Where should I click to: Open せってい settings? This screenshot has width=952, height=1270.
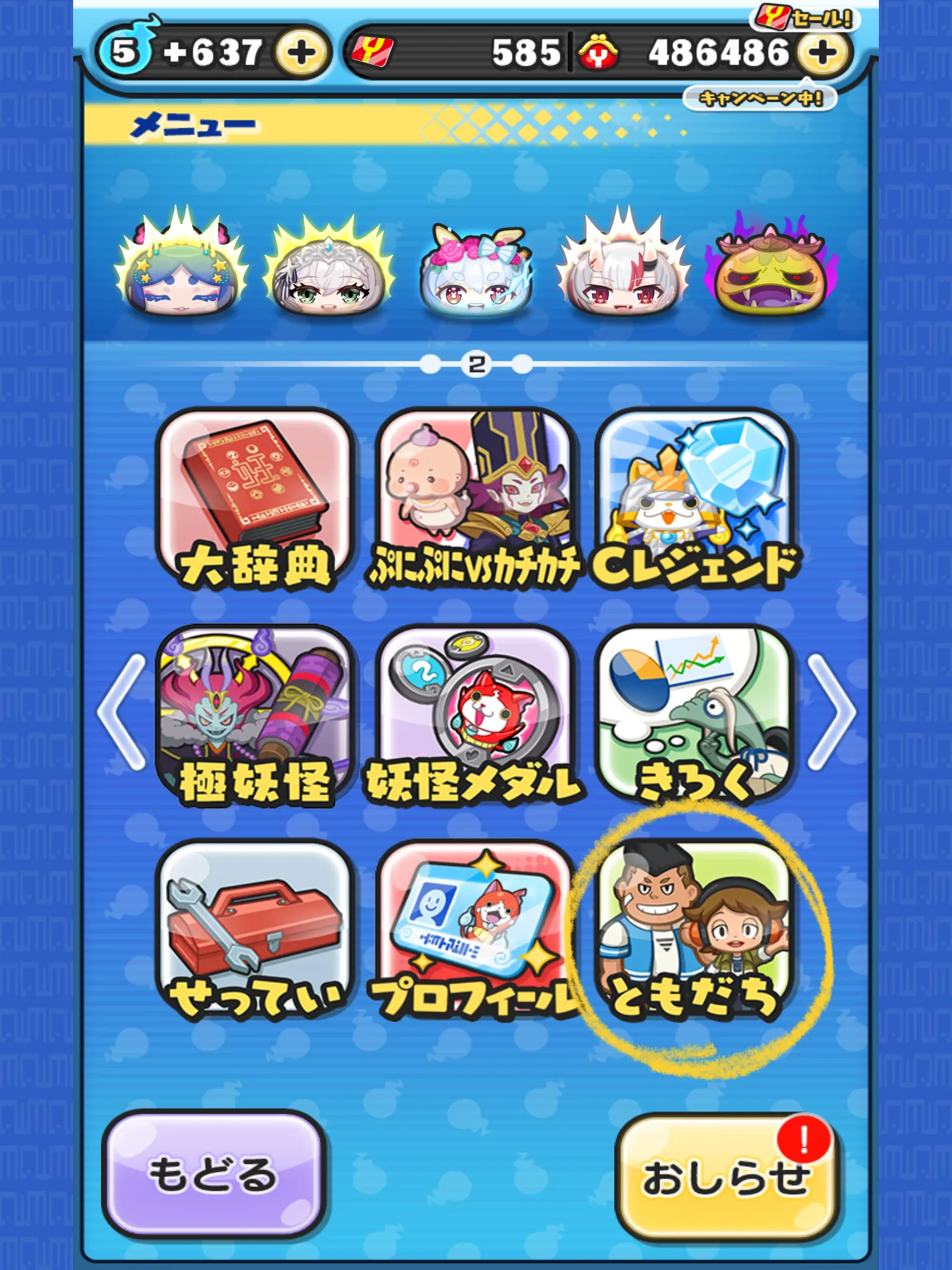click(255, 931)
